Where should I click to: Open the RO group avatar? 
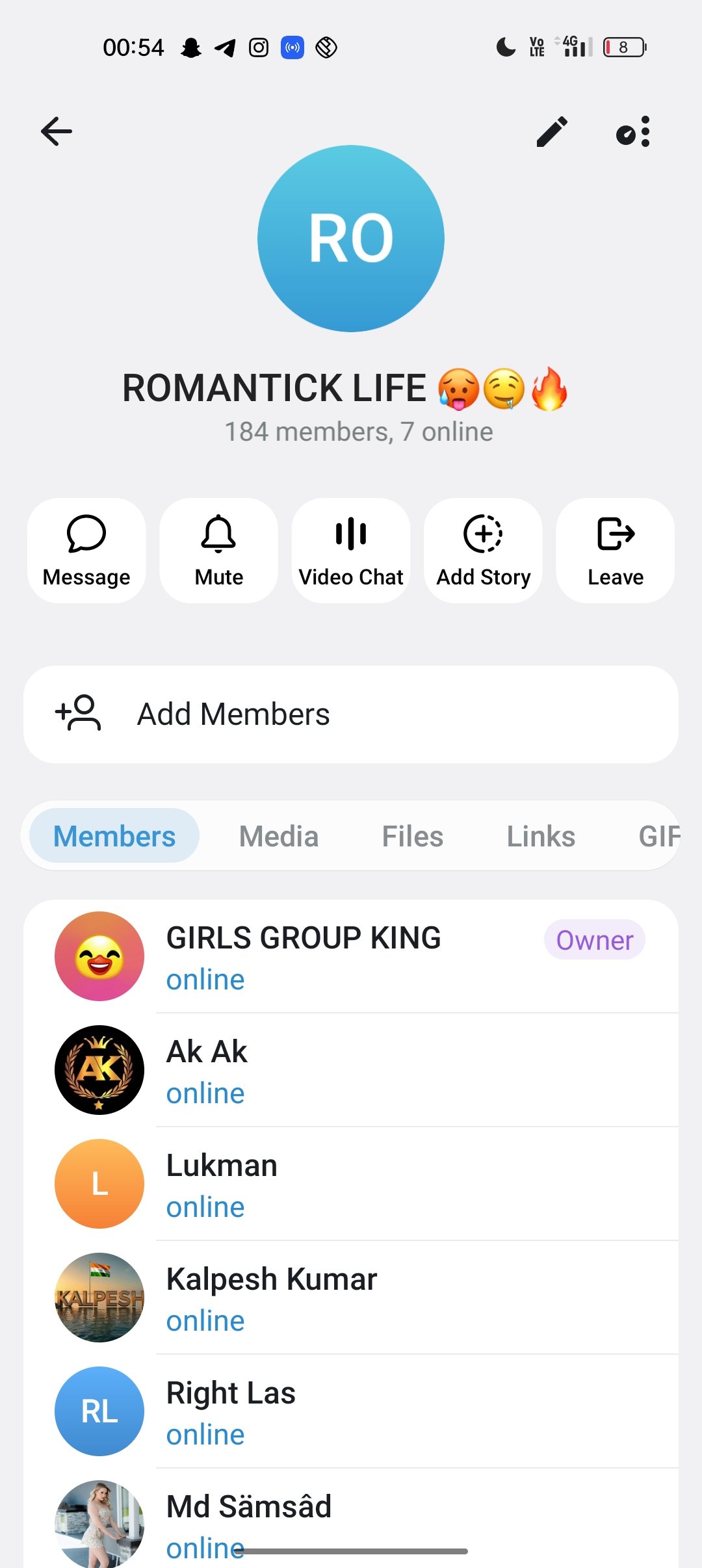[x=351, y=239]
